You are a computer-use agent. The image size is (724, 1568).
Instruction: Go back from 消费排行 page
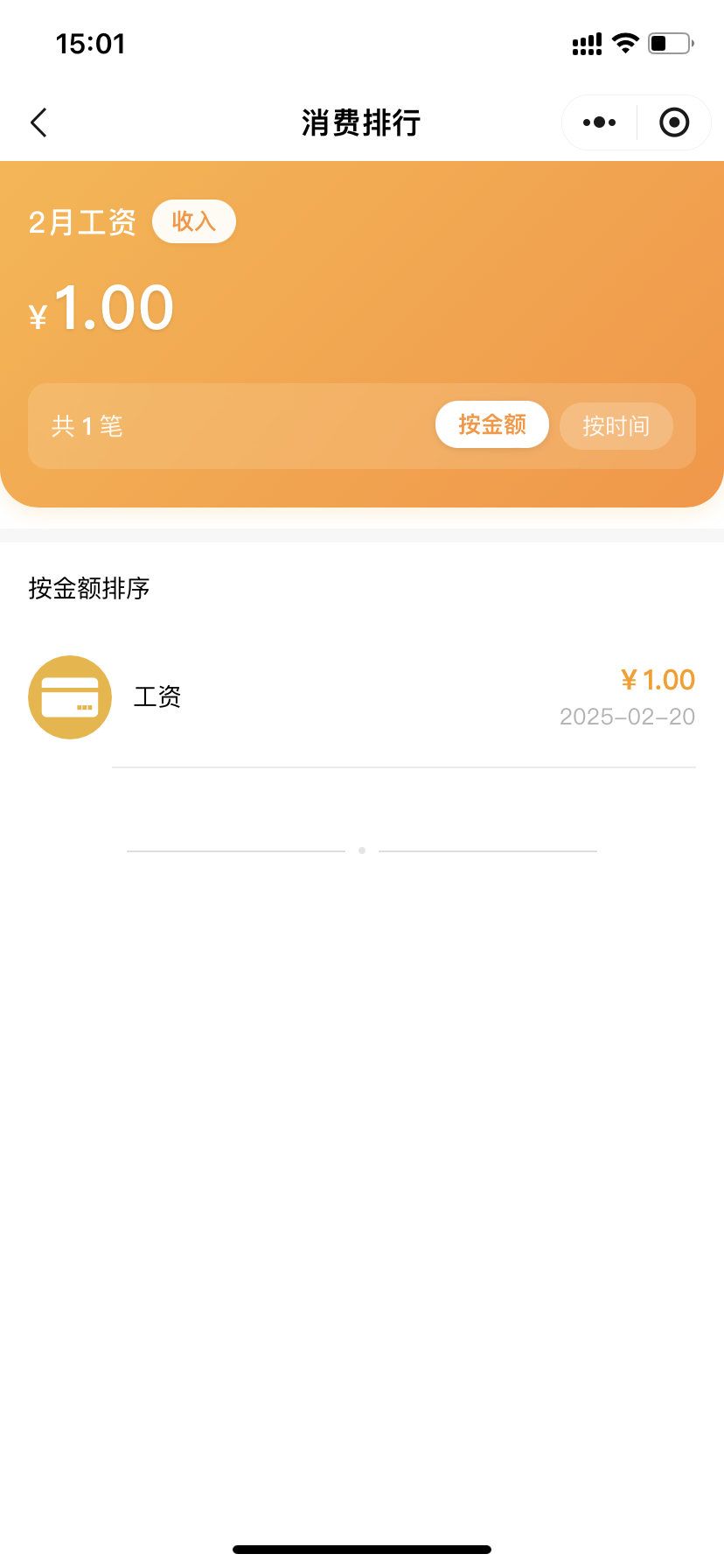39,123
